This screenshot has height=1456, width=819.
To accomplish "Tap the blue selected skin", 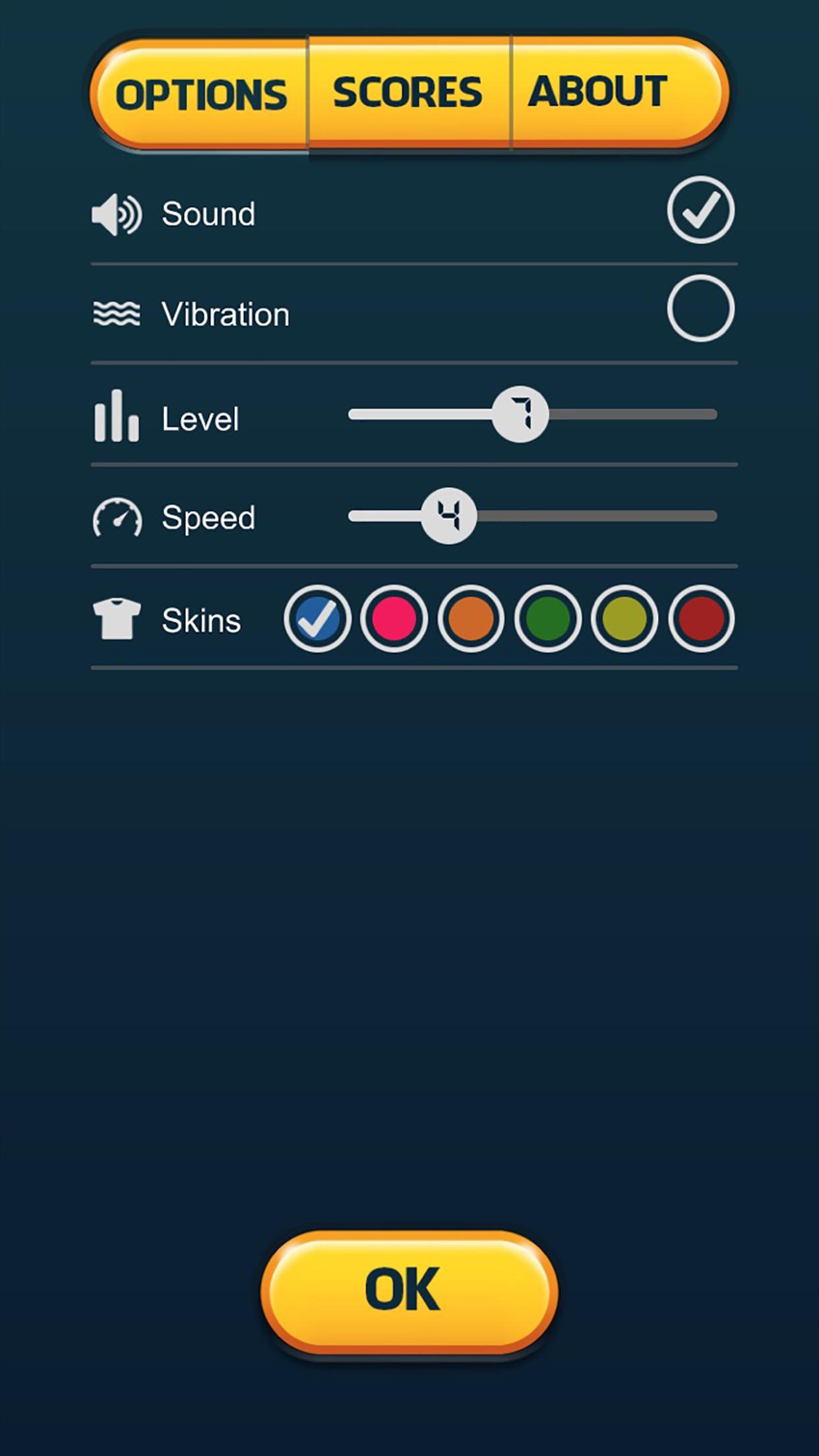I will [317, 619].
